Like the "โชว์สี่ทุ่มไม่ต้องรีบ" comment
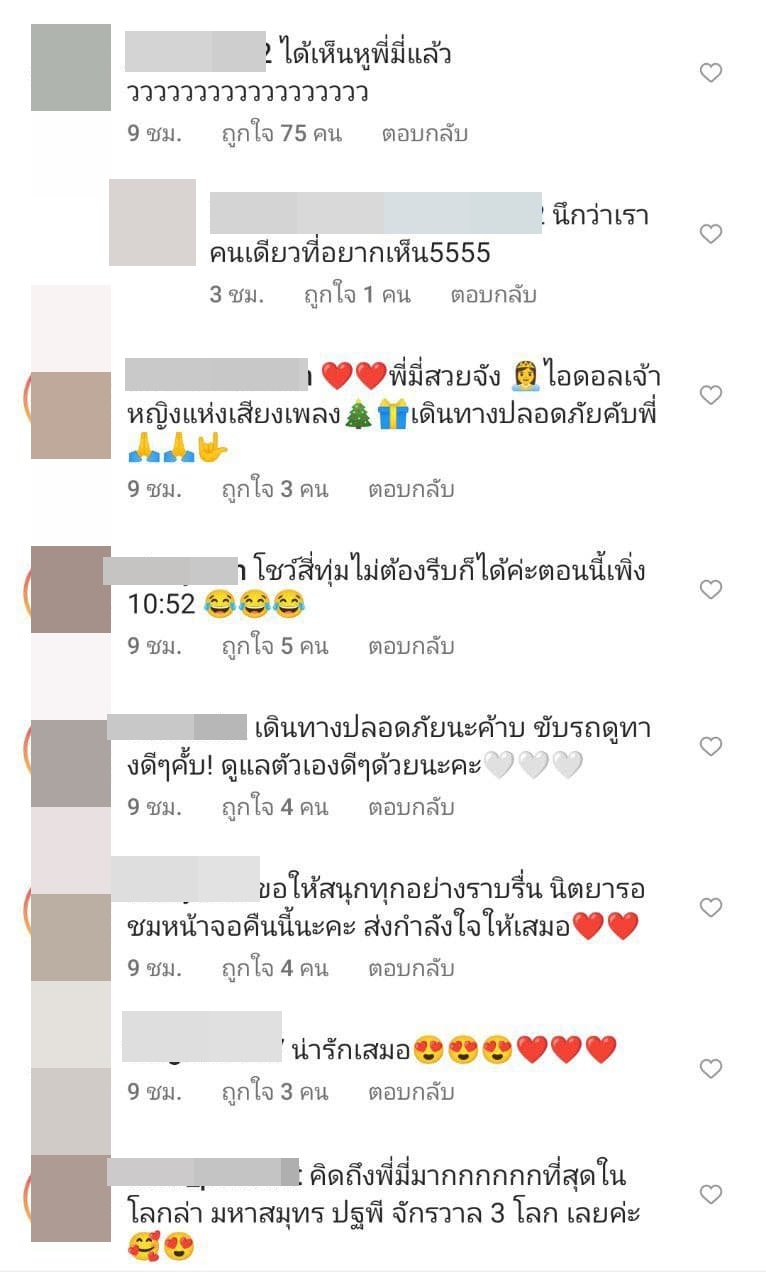 pyautogui.click(x=711, y=590)
